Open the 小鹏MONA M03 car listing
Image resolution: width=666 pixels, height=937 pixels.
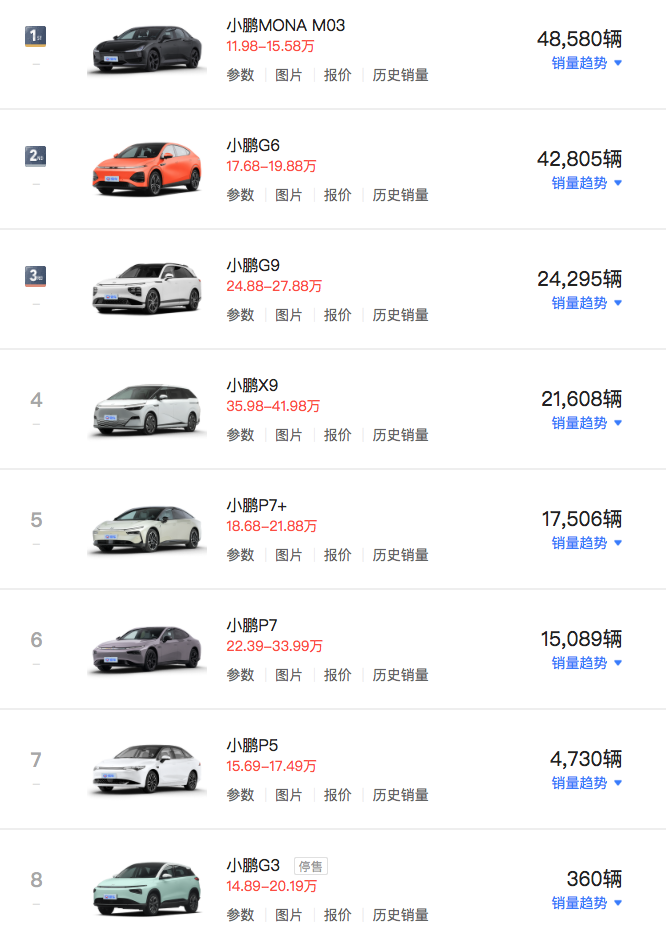[x=285, y=25]
